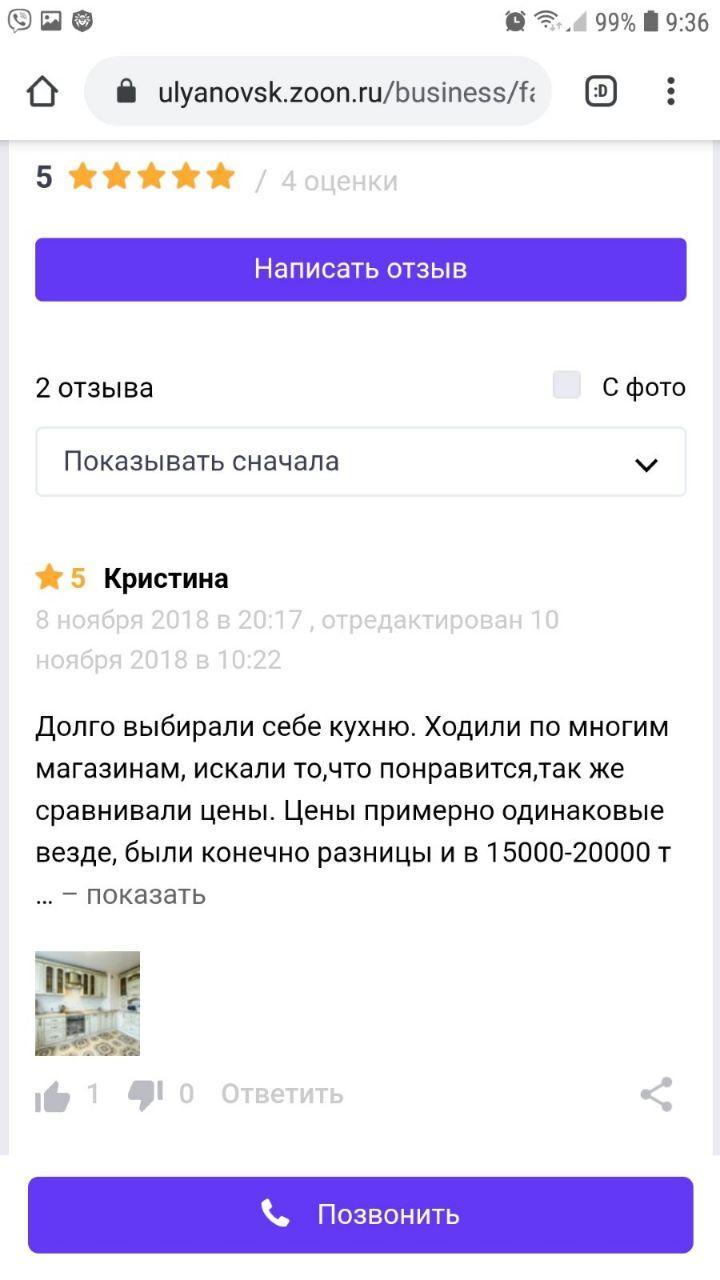Share Kristina's review

click(x=656, y=1094)
